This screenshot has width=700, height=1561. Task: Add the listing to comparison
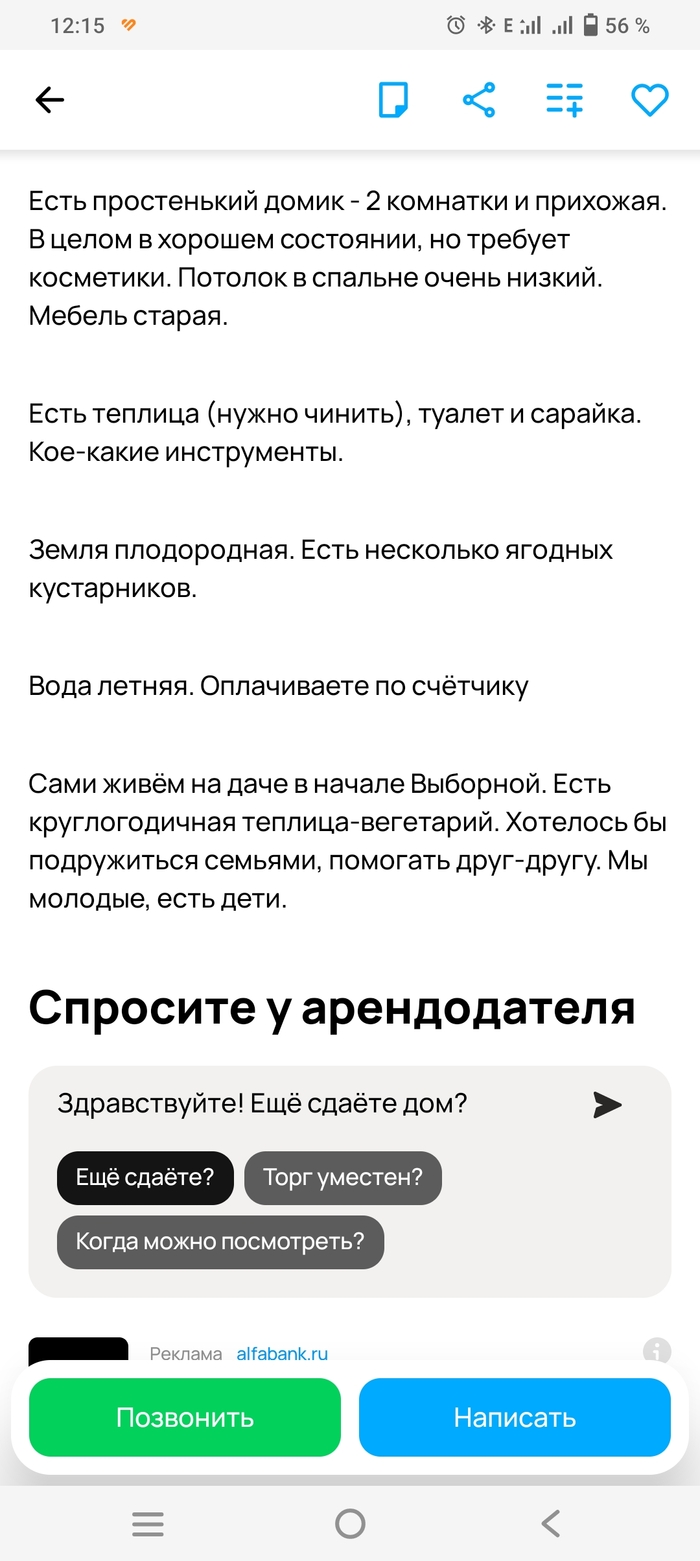[x=564, y=100]
